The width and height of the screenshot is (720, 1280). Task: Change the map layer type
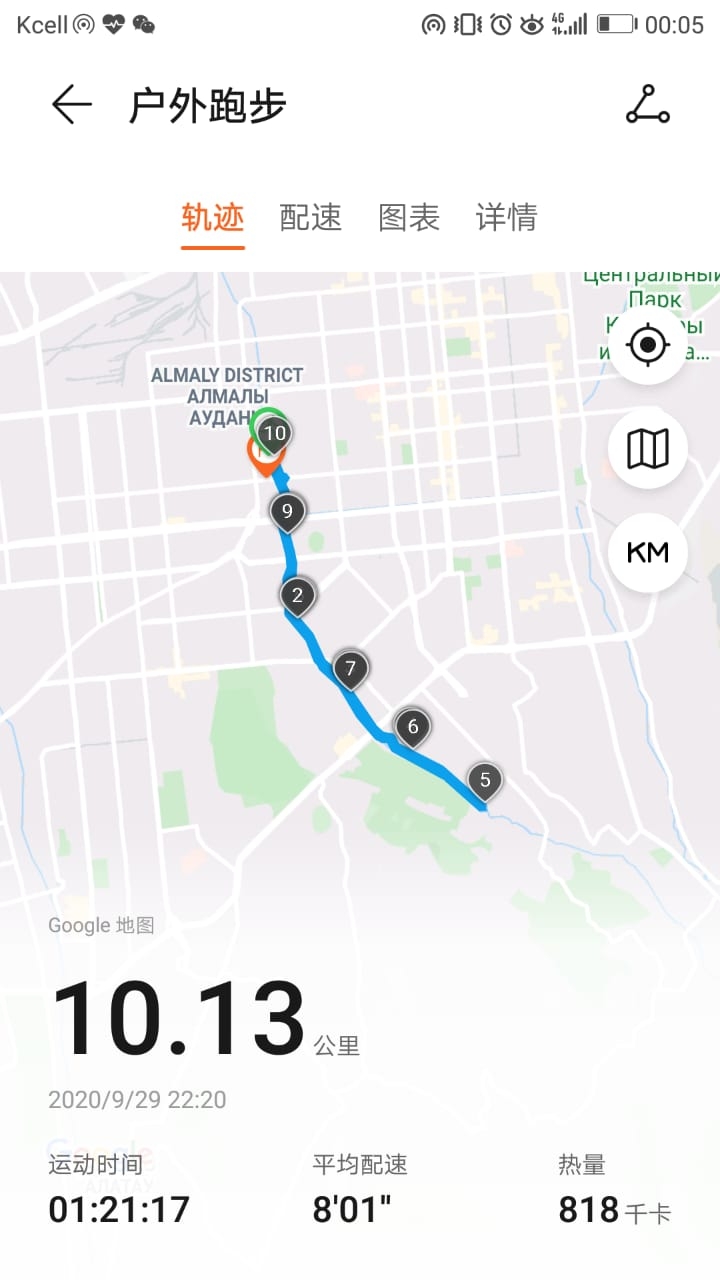click(647, 449)
